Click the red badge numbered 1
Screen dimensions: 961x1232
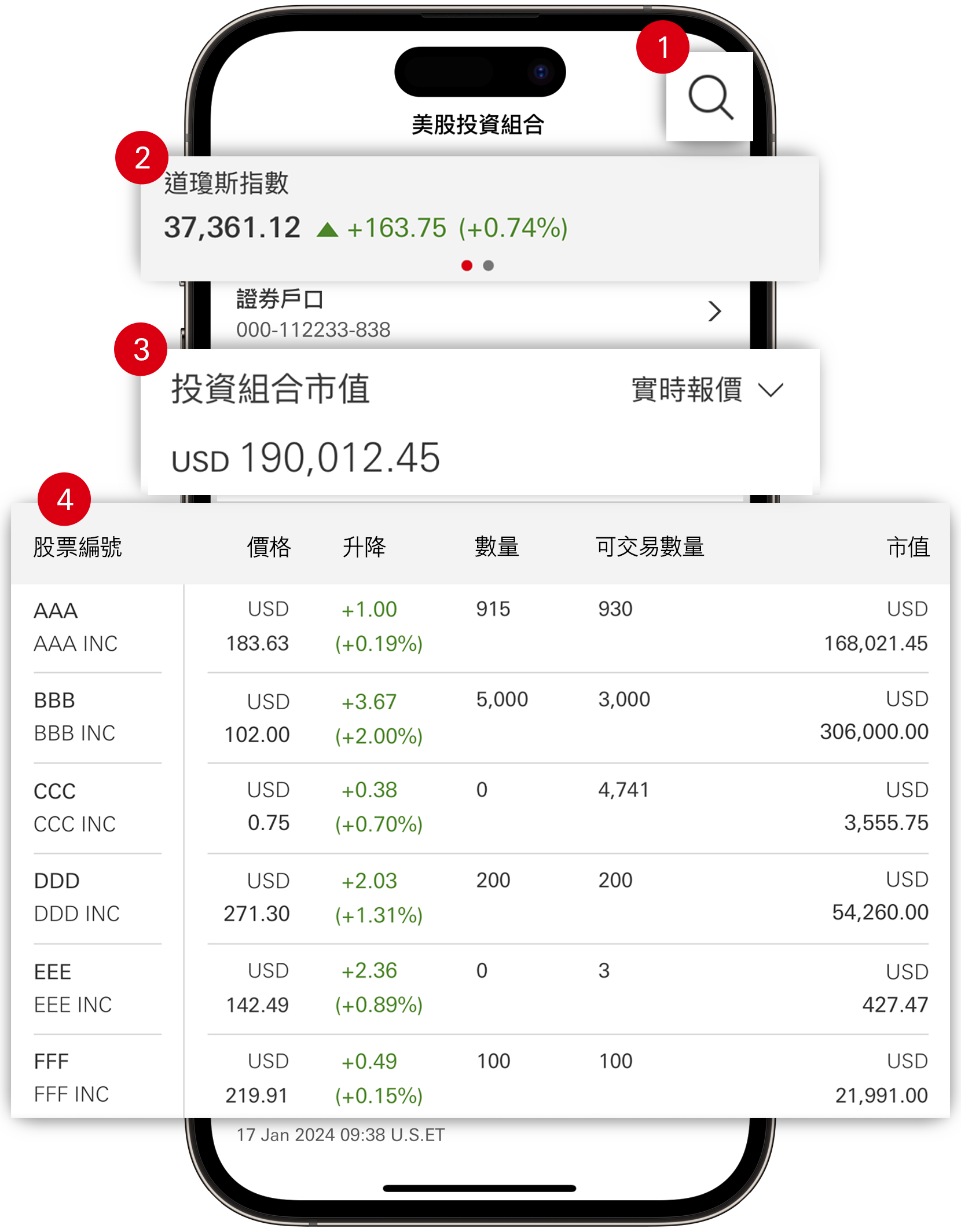point(663,49)
